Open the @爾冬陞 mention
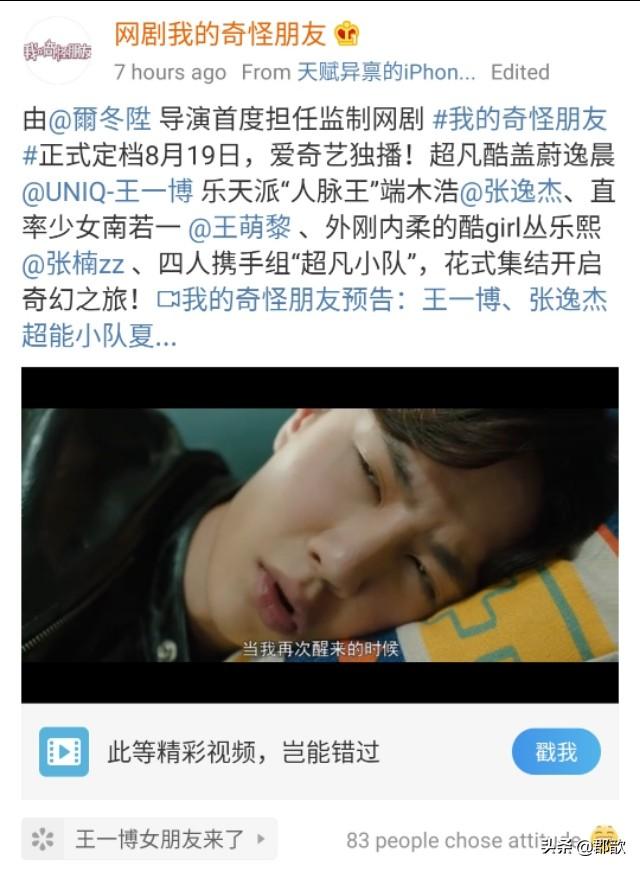This screenshot has width=640, height=869. pyautogui.click(x=99, y=120)
